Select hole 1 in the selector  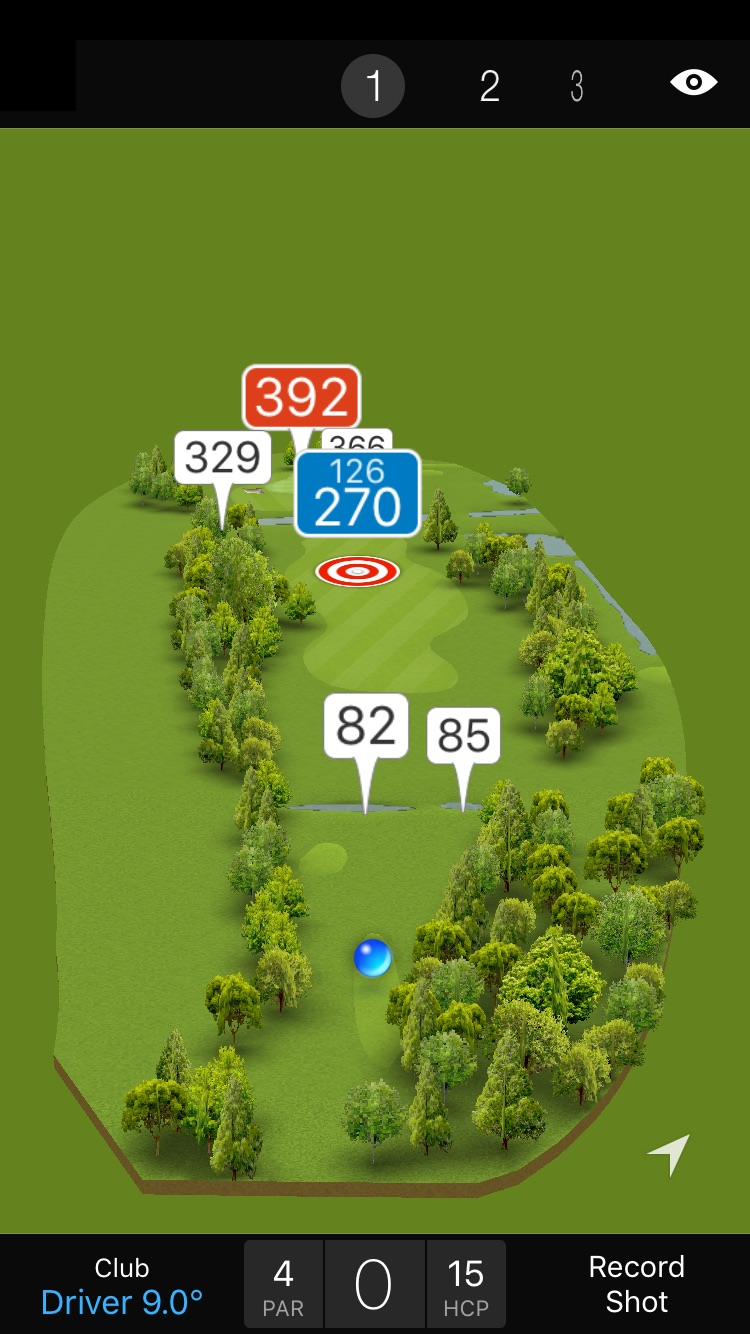pyautogui.click(x=373, y=87)
